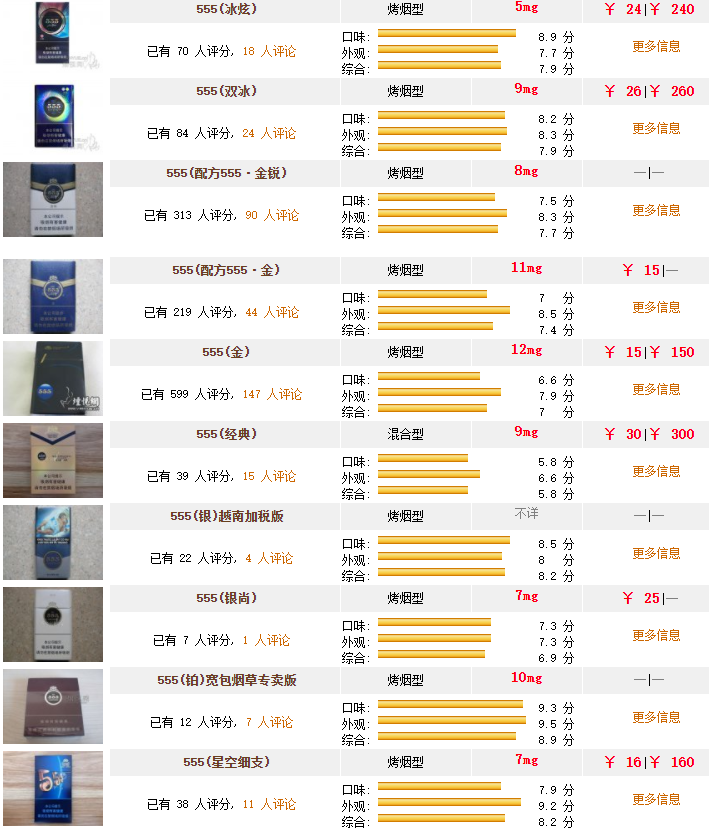The image size is (709, 833).
Task: Read the 147 人评论 for 555(金)
Action: (273, 394)
